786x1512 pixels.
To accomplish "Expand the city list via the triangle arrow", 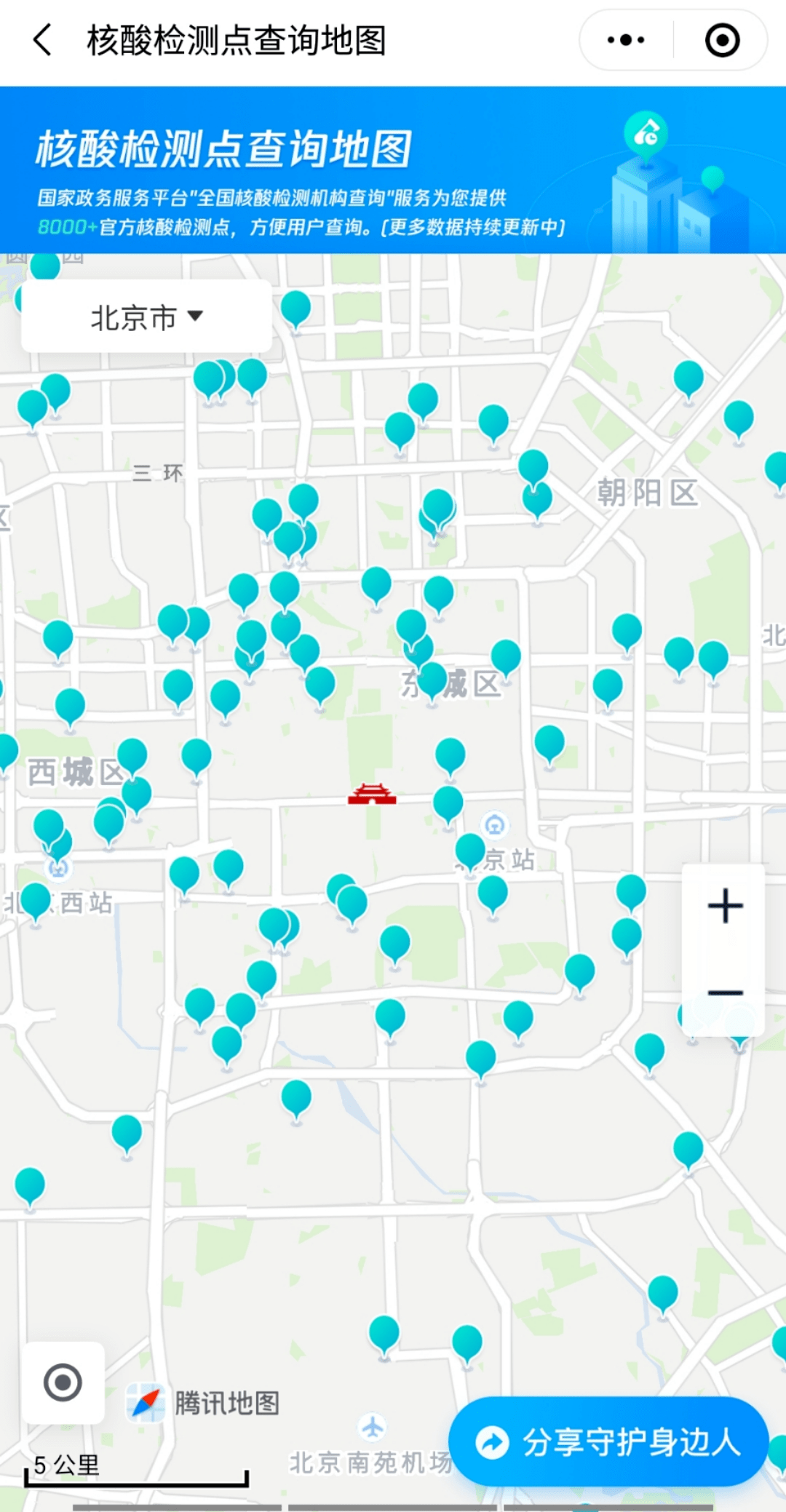I will 194,316.
